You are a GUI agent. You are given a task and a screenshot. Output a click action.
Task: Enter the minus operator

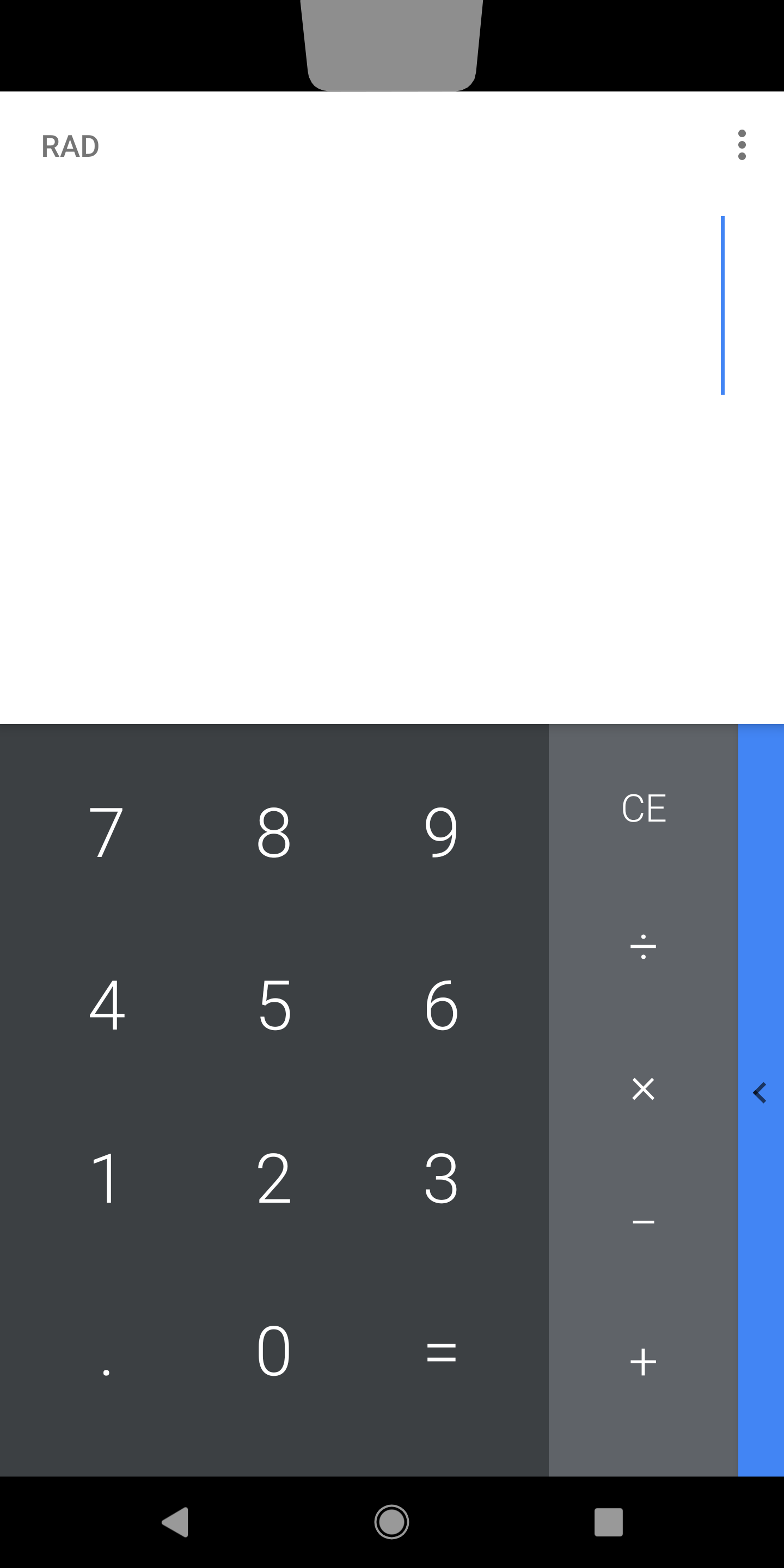(x=644, y=1222)
